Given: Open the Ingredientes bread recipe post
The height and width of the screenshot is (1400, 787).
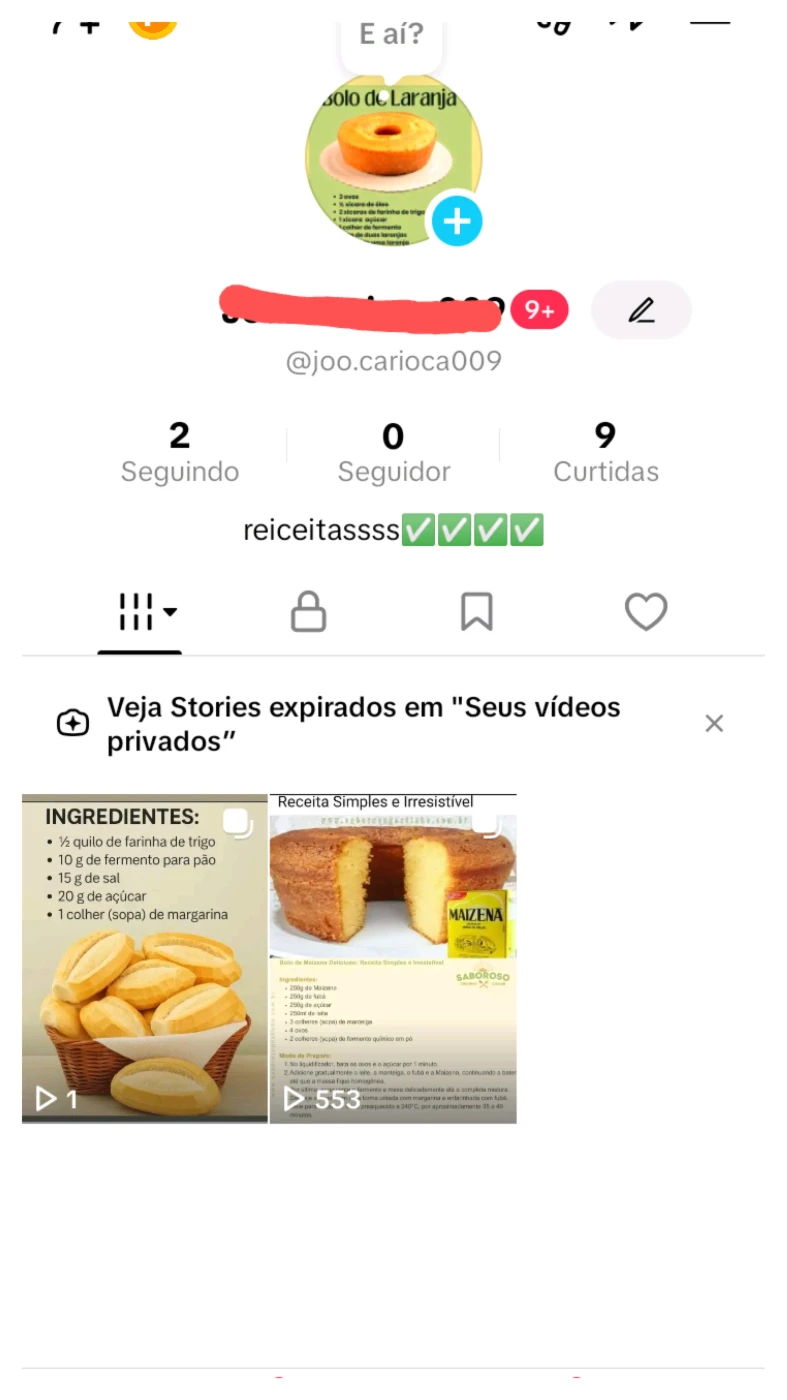Looking at the screenshot, I should (x=145, y=958).
